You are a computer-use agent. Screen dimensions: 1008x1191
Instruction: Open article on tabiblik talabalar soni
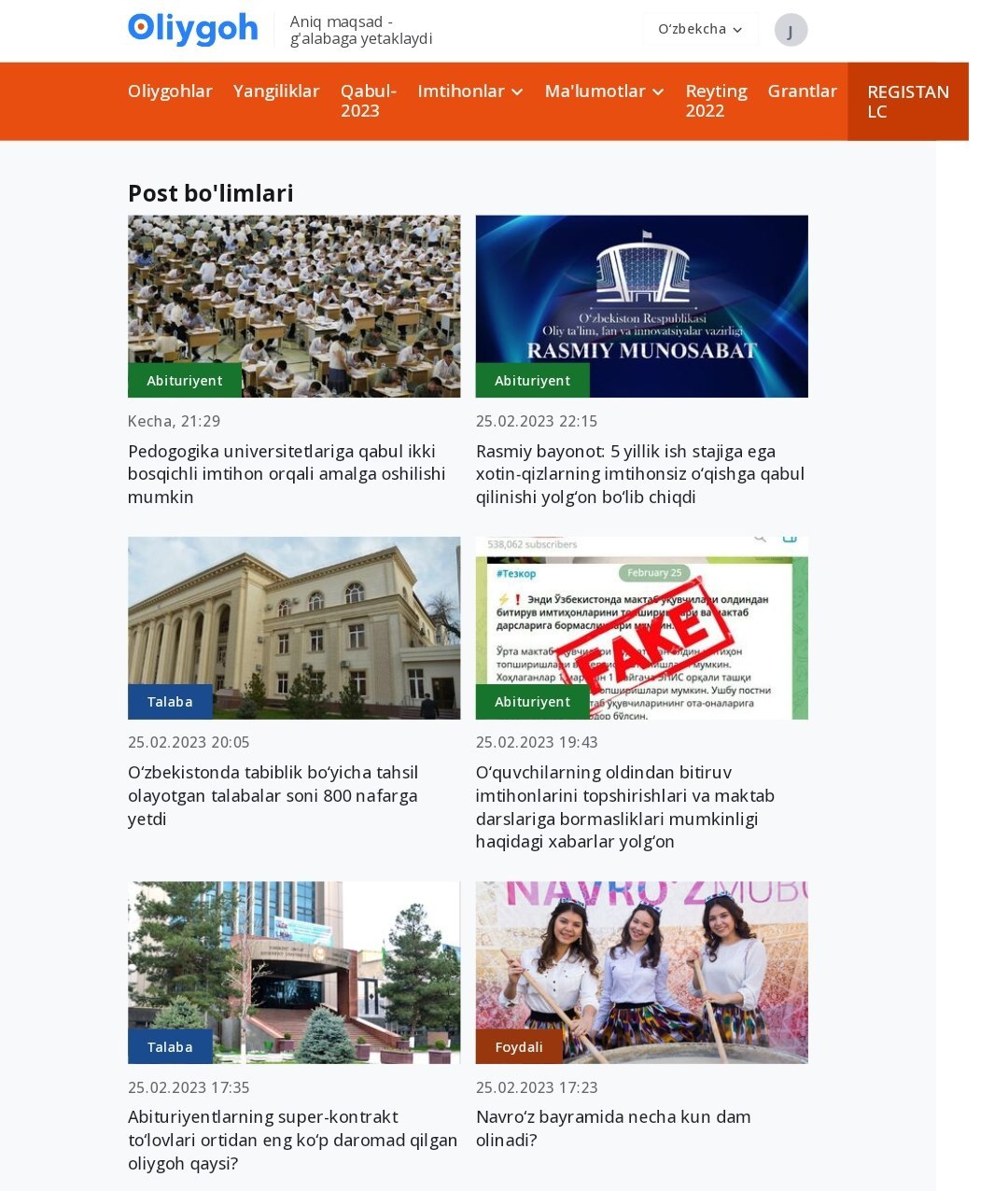click(x=273, y=795)
